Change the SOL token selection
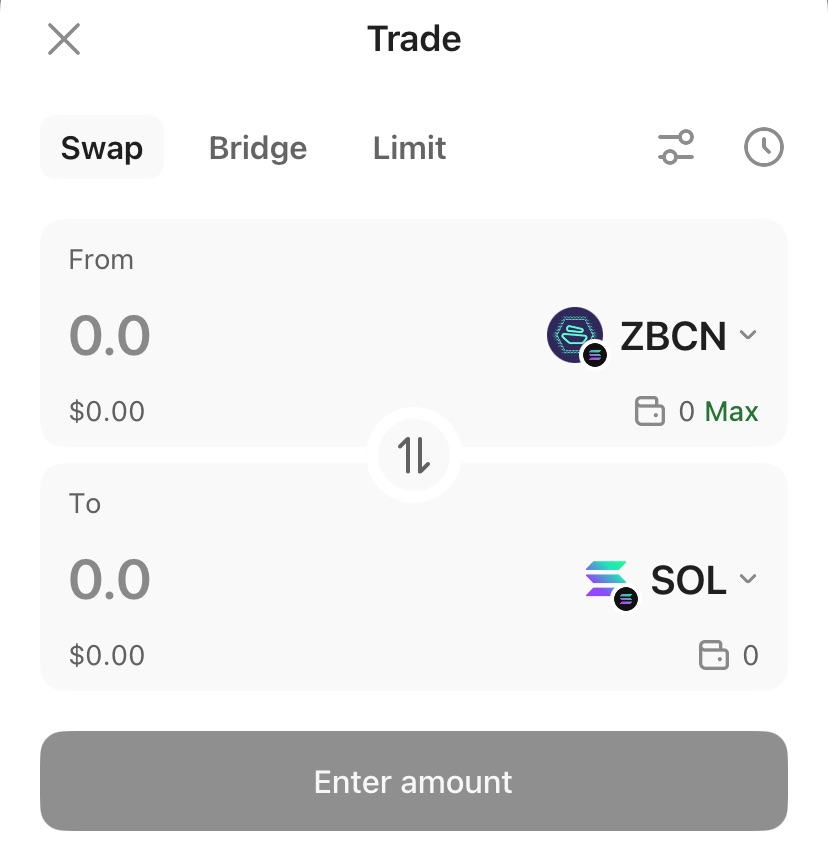Image resolution: width=828 pixels, height=861 pixels. 671,580
